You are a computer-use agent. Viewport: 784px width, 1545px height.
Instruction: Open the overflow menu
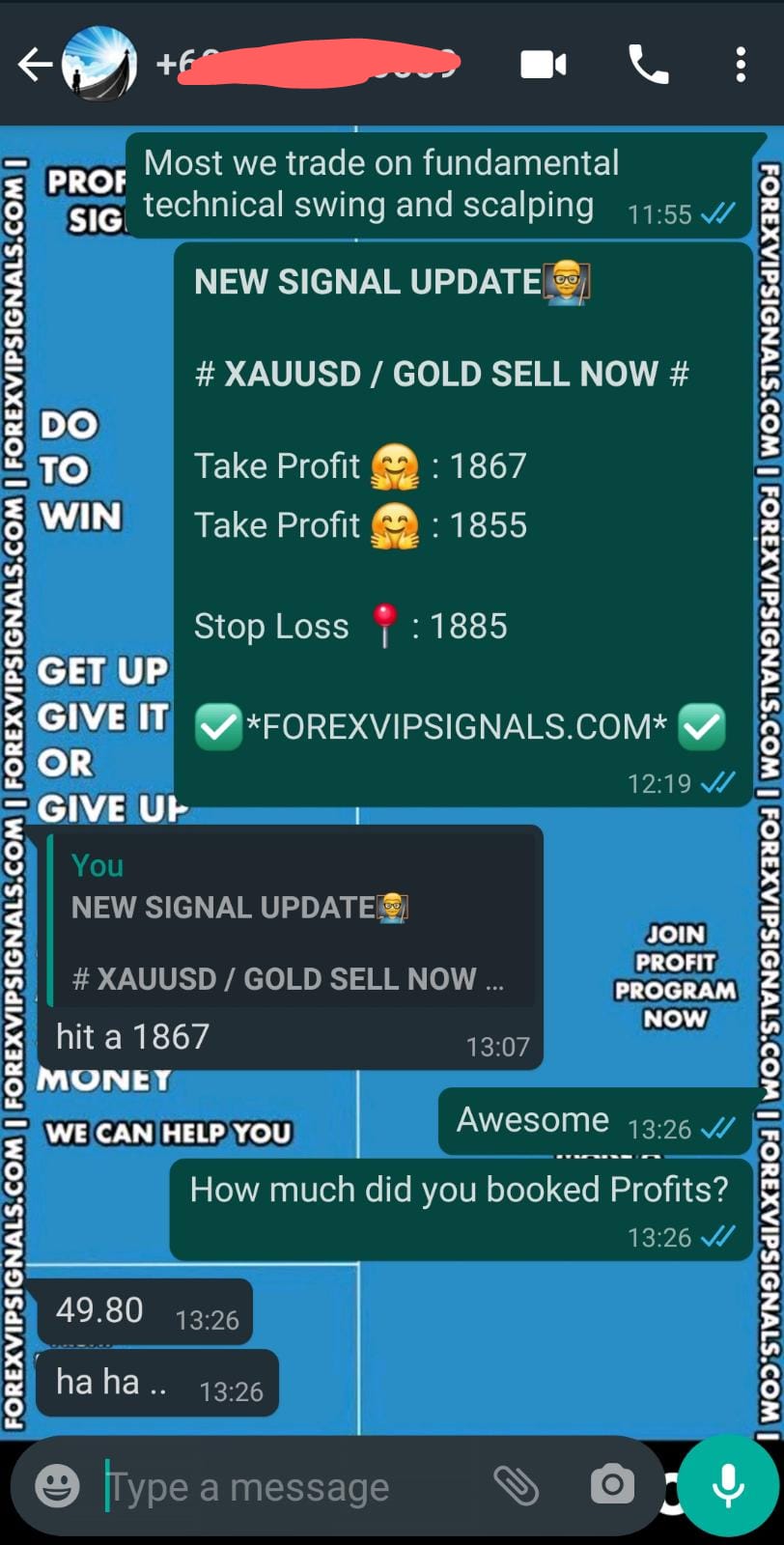click(741, 65)
